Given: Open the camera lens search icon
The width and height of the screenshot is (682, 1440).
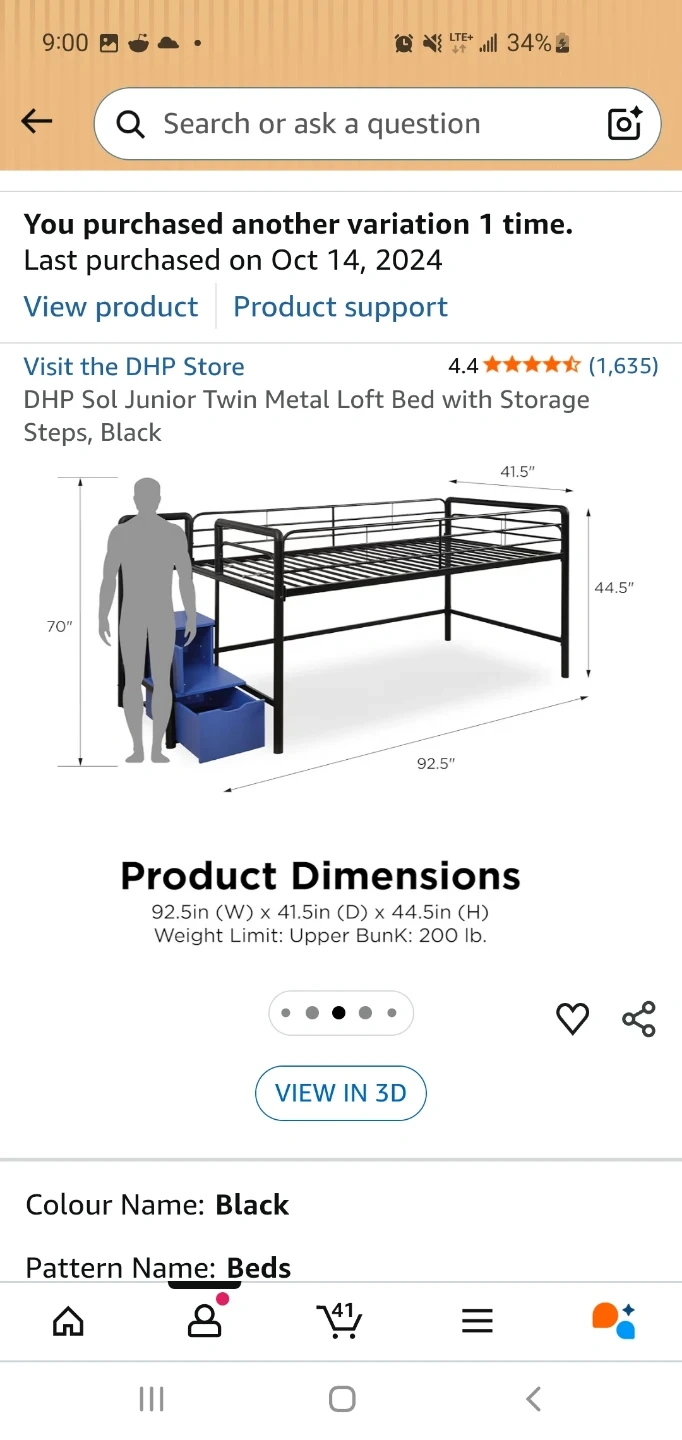Looking at the screenshot, I should click(x=625, y=124).
